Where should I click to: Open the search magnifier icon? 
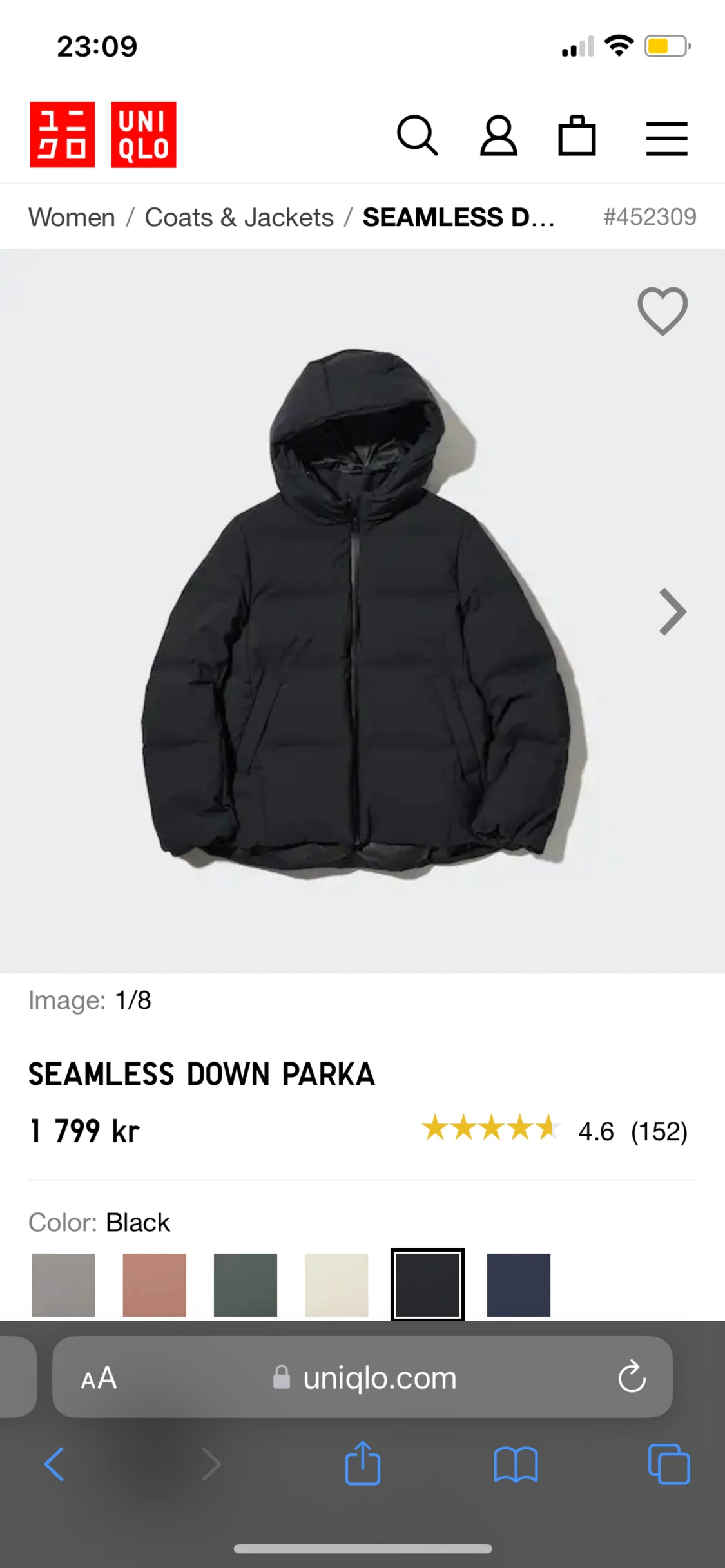417,136
